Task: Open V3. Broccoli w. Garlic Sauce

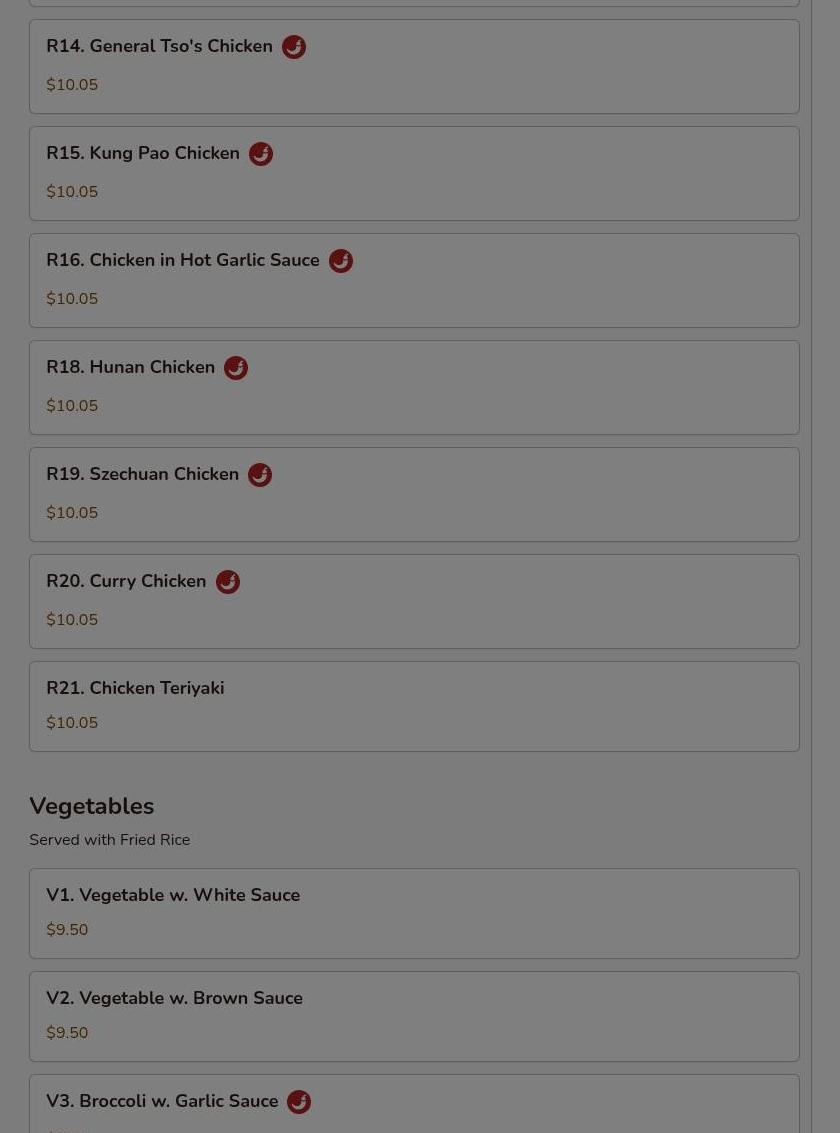Action: tap(414, 1105)
